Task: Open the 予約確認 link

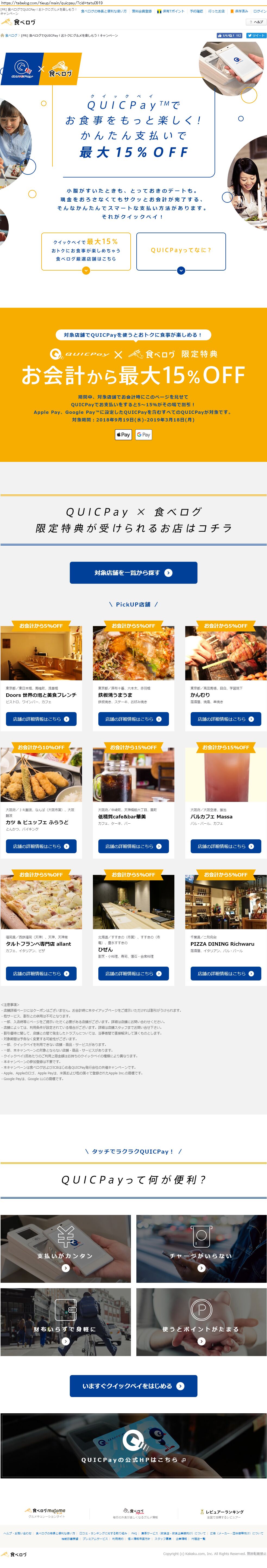Action: coord(196,11)
